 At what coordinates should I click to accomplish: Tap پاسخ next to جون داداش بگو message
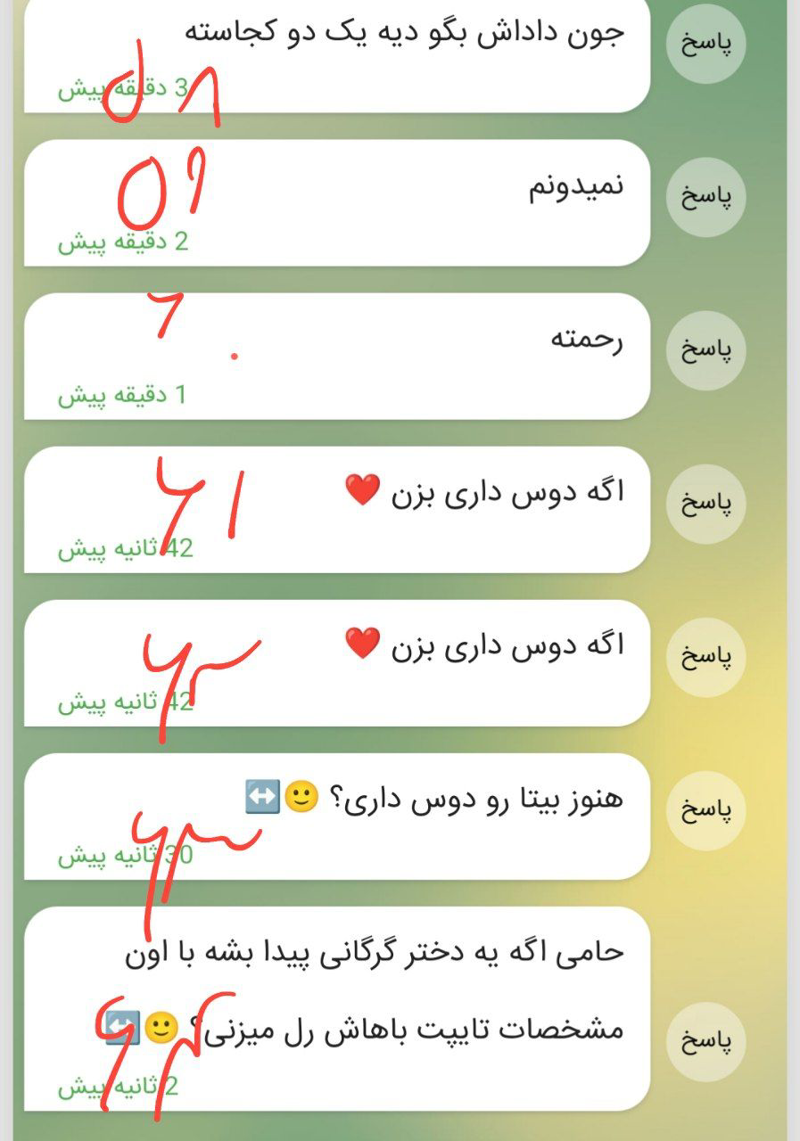(705, 44)
